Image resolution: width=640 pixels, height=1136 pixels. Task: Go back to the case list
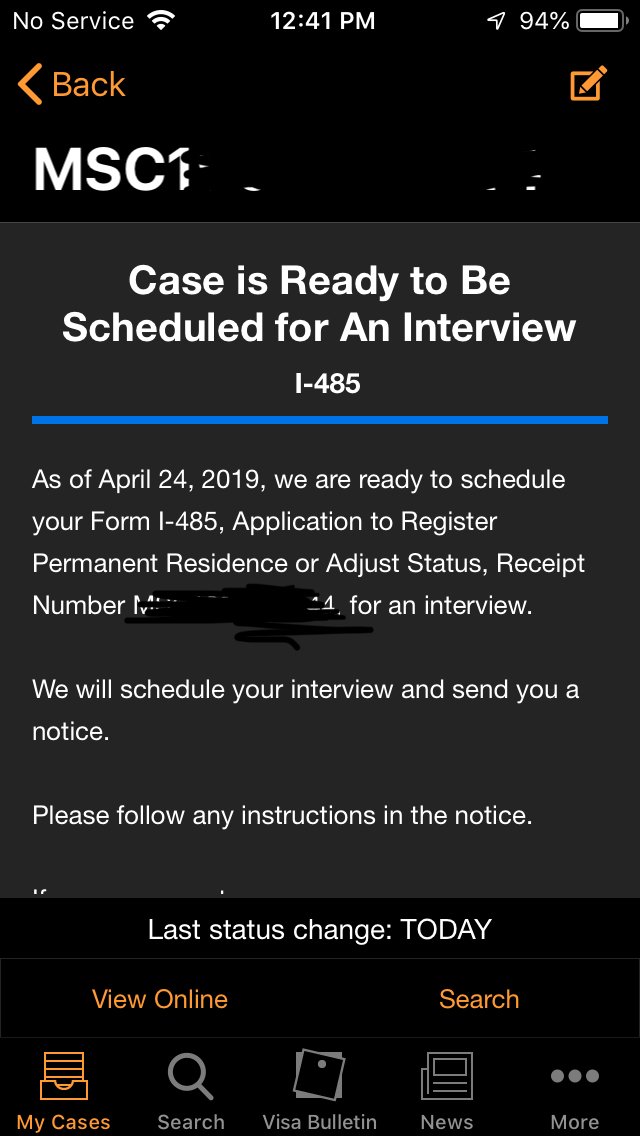click(71, 85)
